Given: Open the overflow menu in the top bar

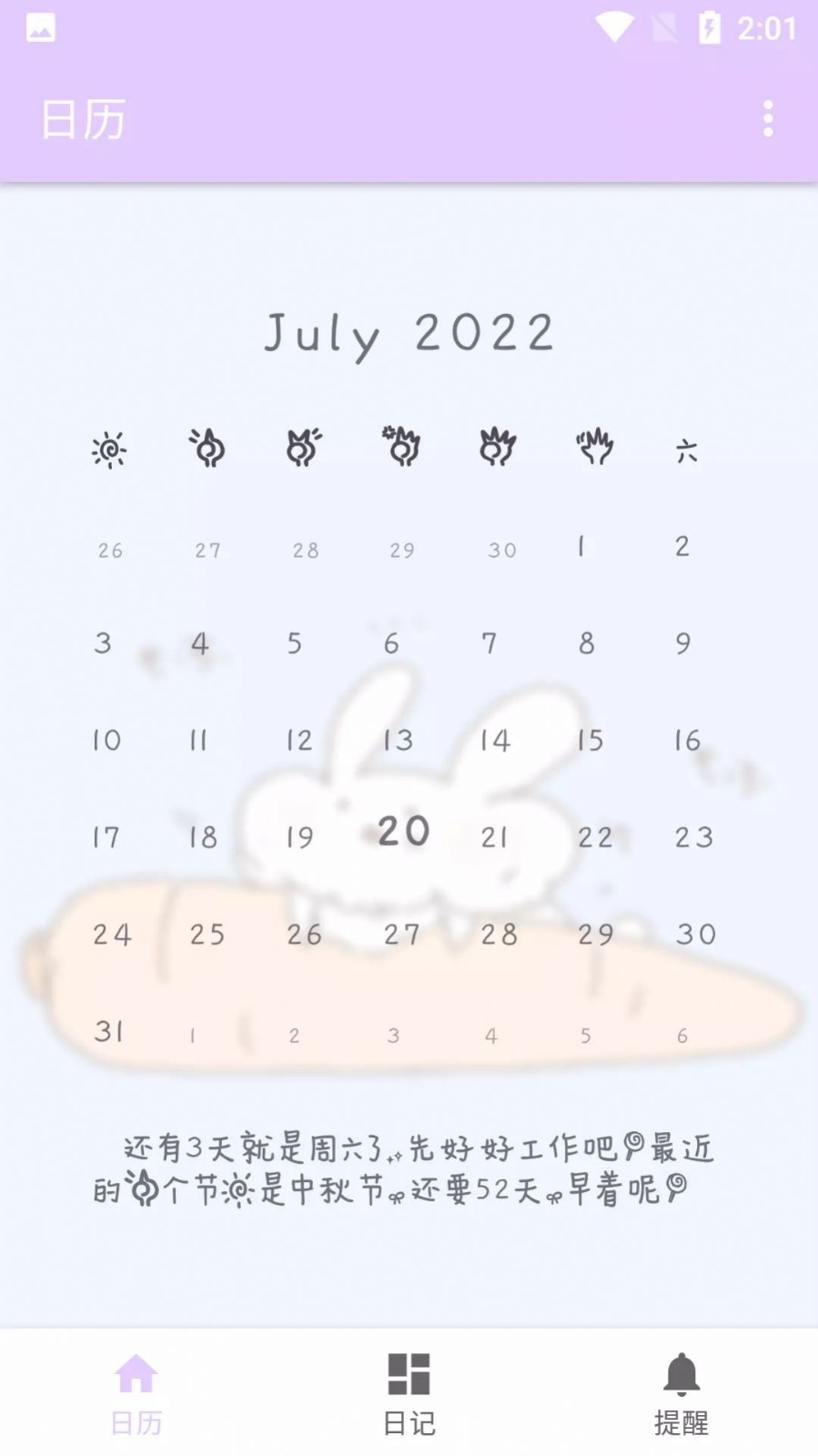Looking at the screenshot, I should [x=767, y=118].
